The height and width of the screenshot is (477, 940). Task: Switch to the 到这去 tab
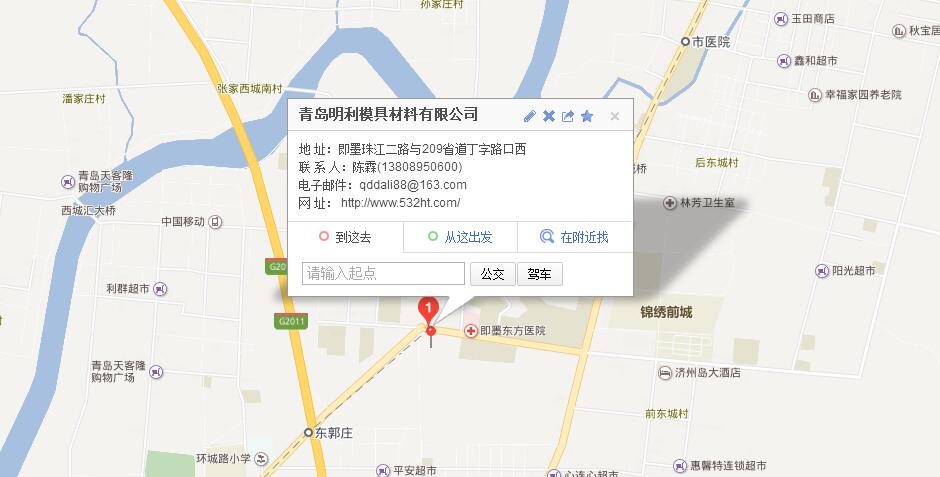(x=345, y=237)
